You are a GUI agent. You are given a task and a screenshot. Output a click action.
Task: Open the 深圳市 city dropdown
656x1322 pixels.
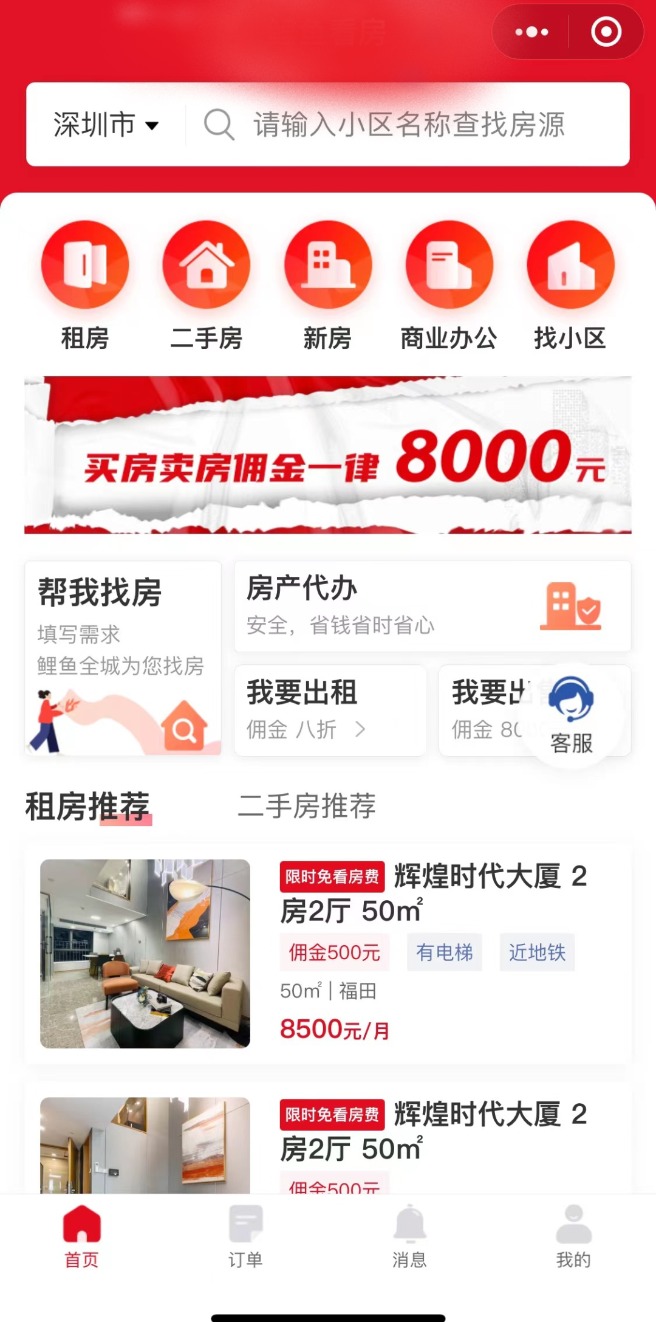point(106,125)
